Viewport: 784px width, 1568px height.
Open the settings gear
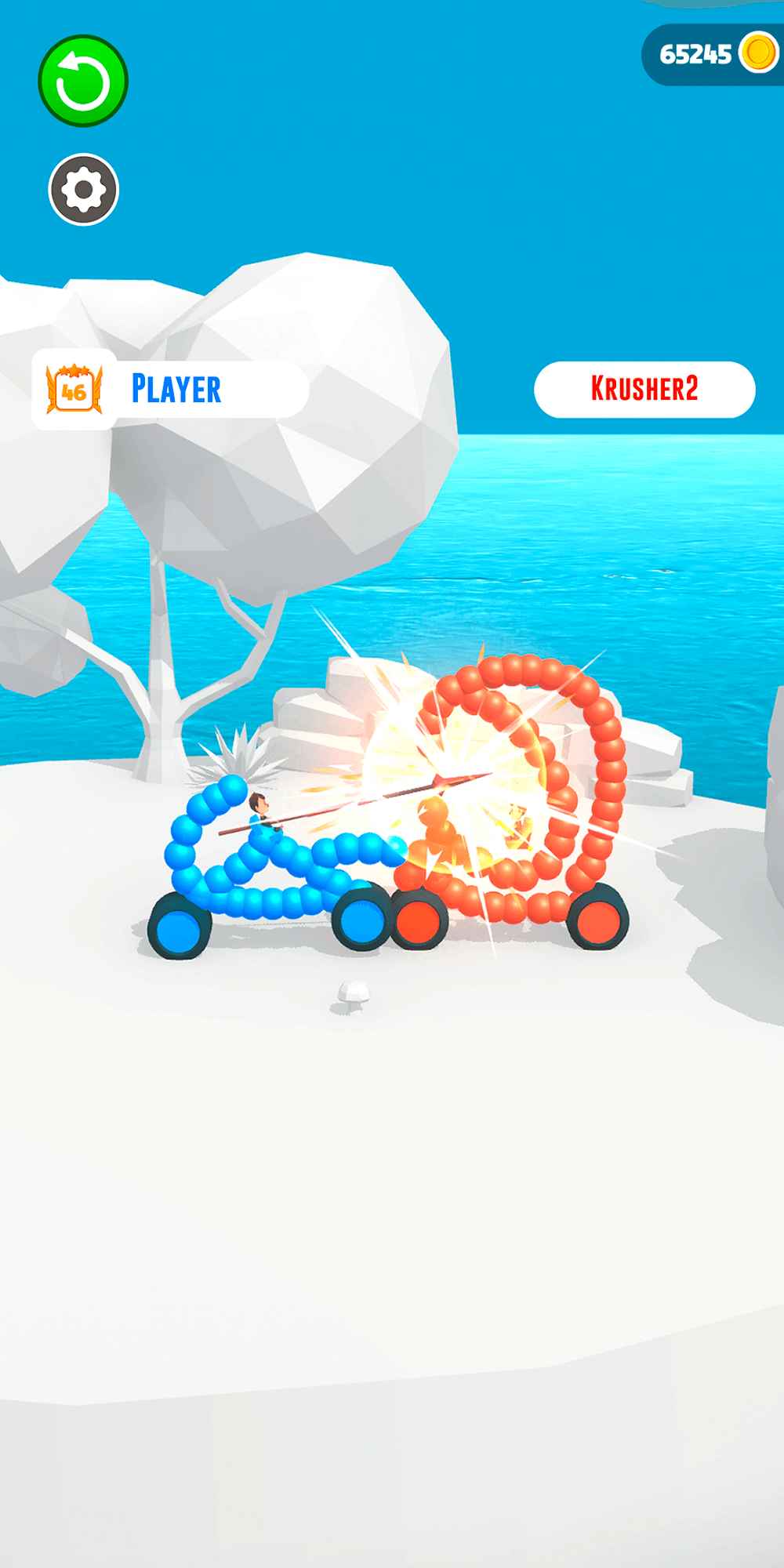pyautogui.click(x=83, y=189)
